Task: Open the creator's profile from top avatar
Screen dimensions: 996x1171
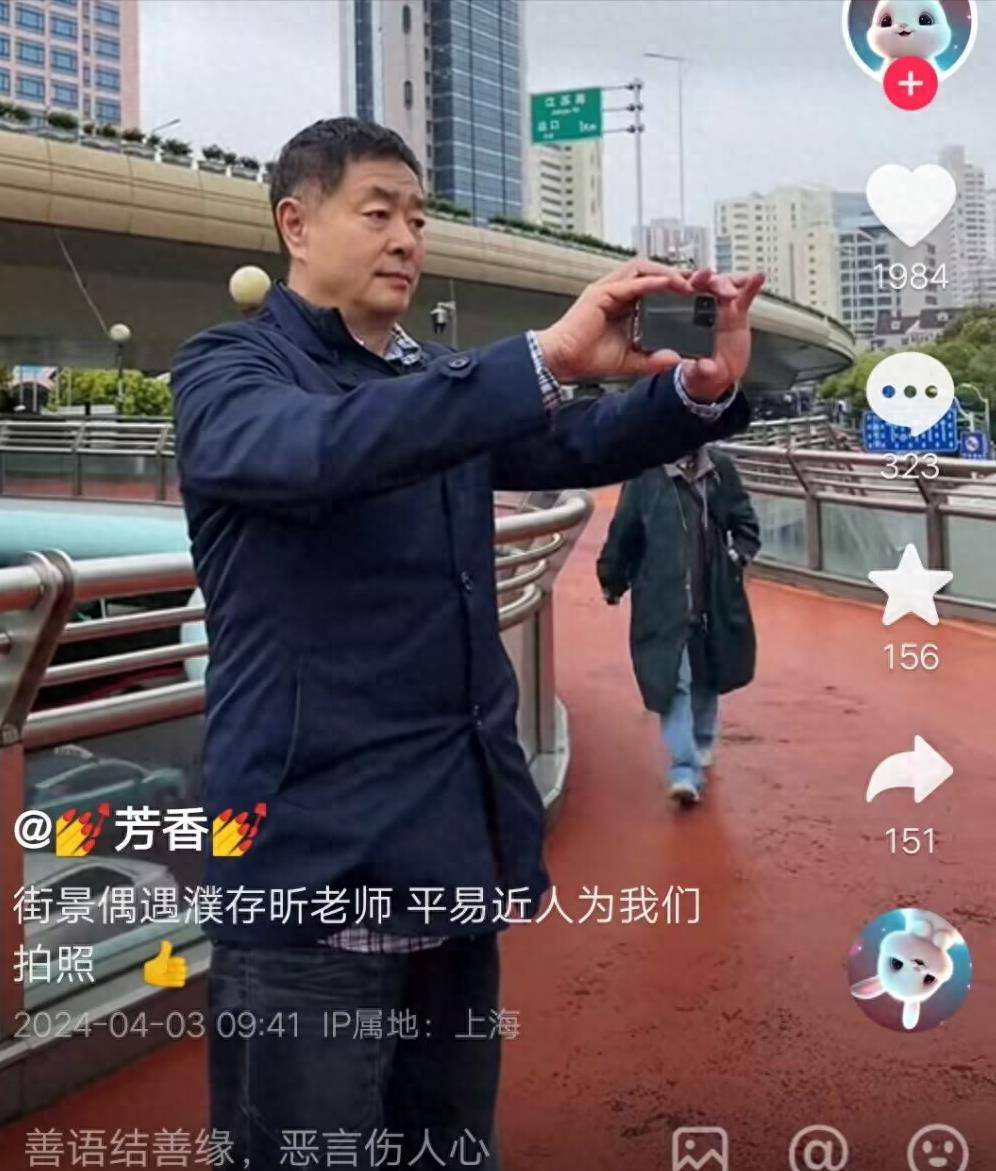Action: pyautogui.click(x=912, y=43)
